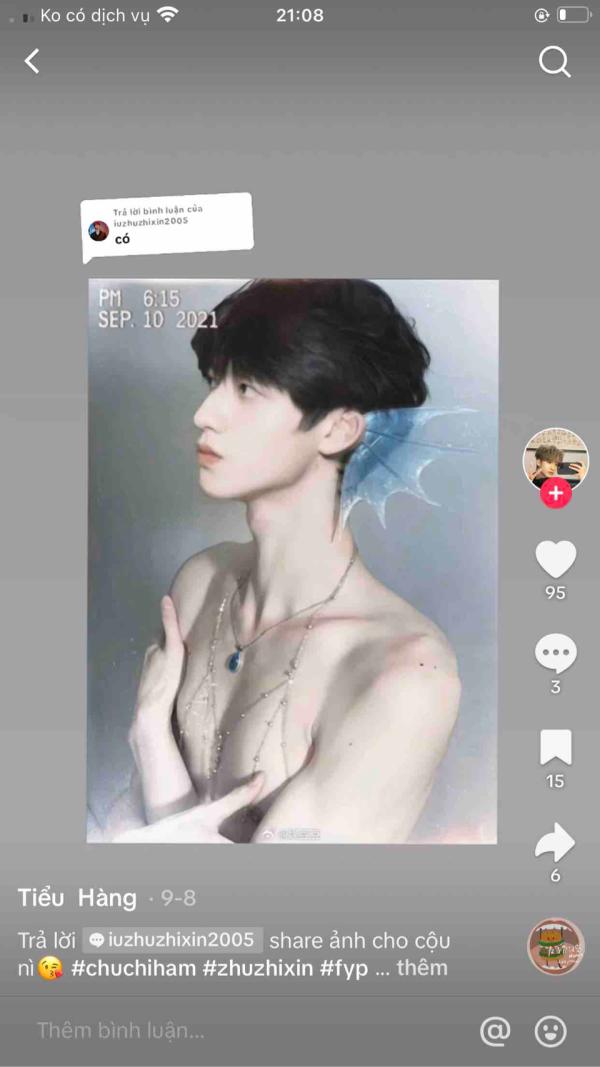Open the spinning sound disc
Image resolution: width=600 pixels, height=1067 pixels.
(555, 946)
